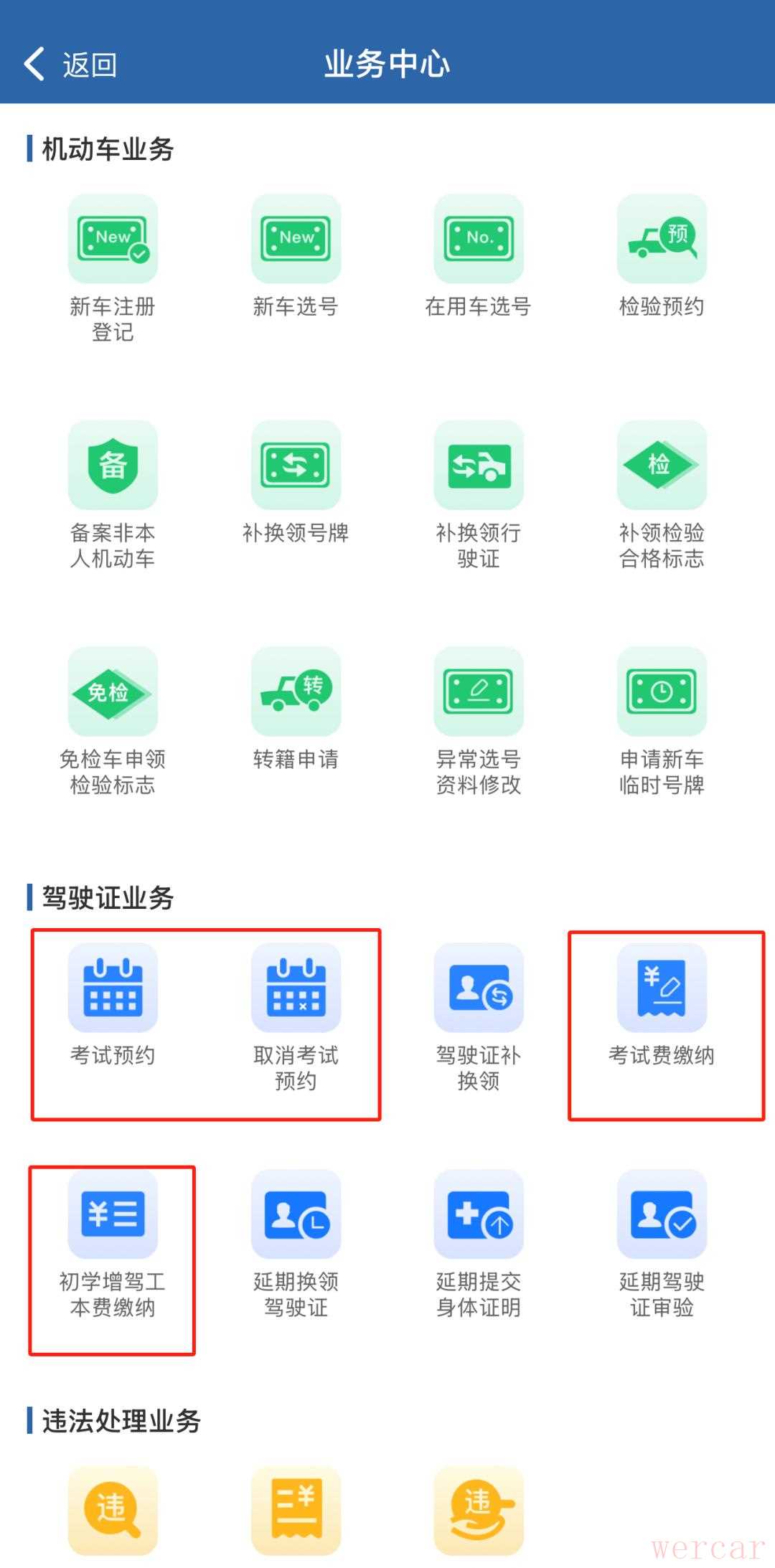
Task: Open 考试预约
Action: (113, 988)
